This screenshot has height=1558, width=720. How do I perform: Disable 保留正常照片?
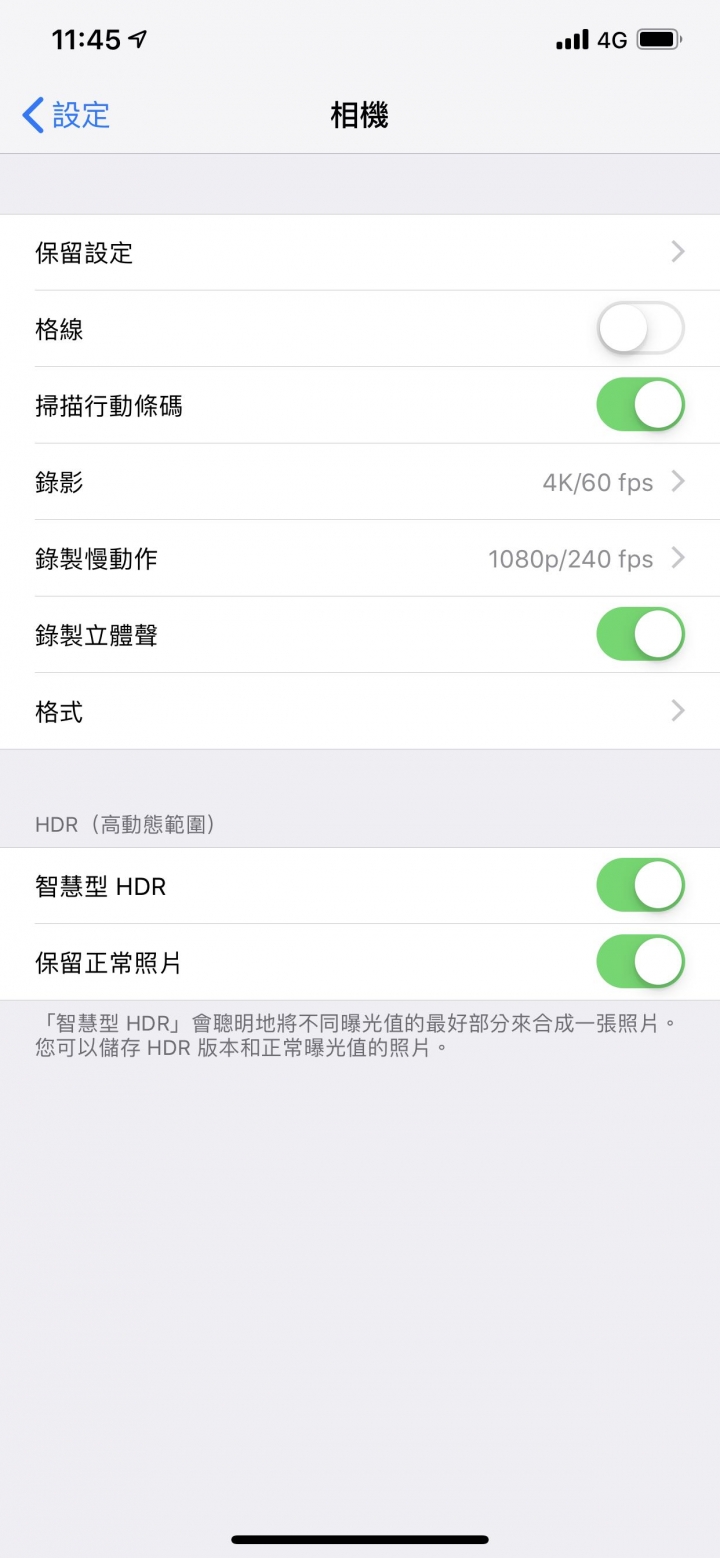(x=640, y=962)
